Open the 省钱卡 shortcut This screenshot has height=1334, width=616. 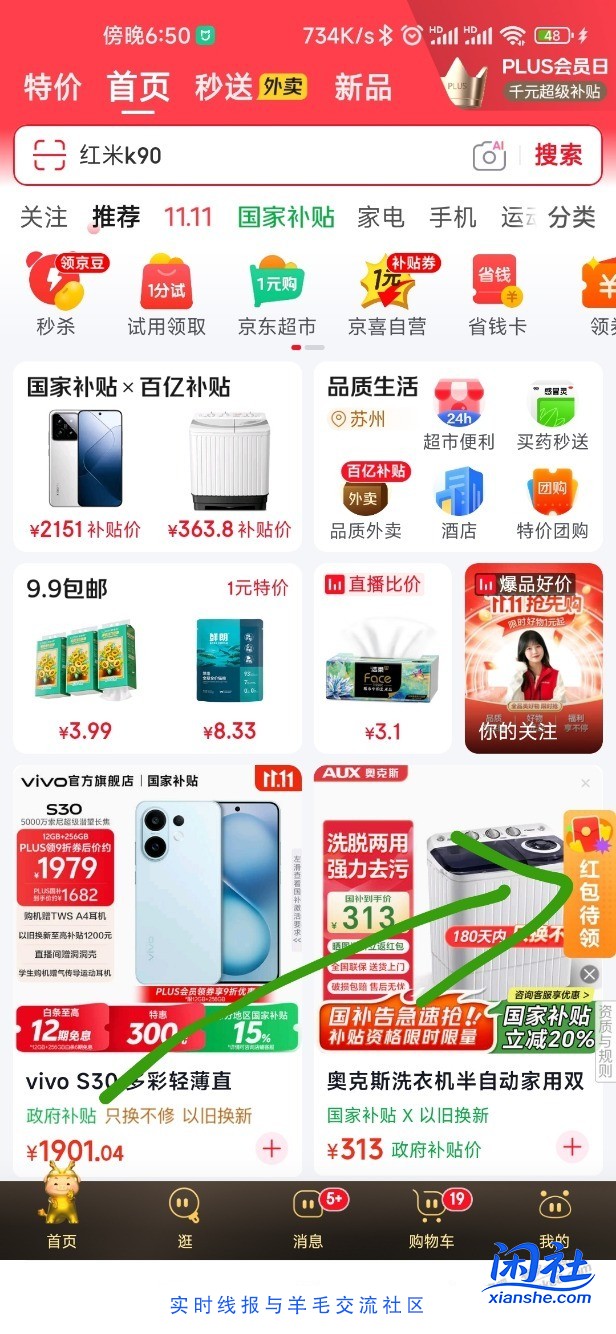497,295
